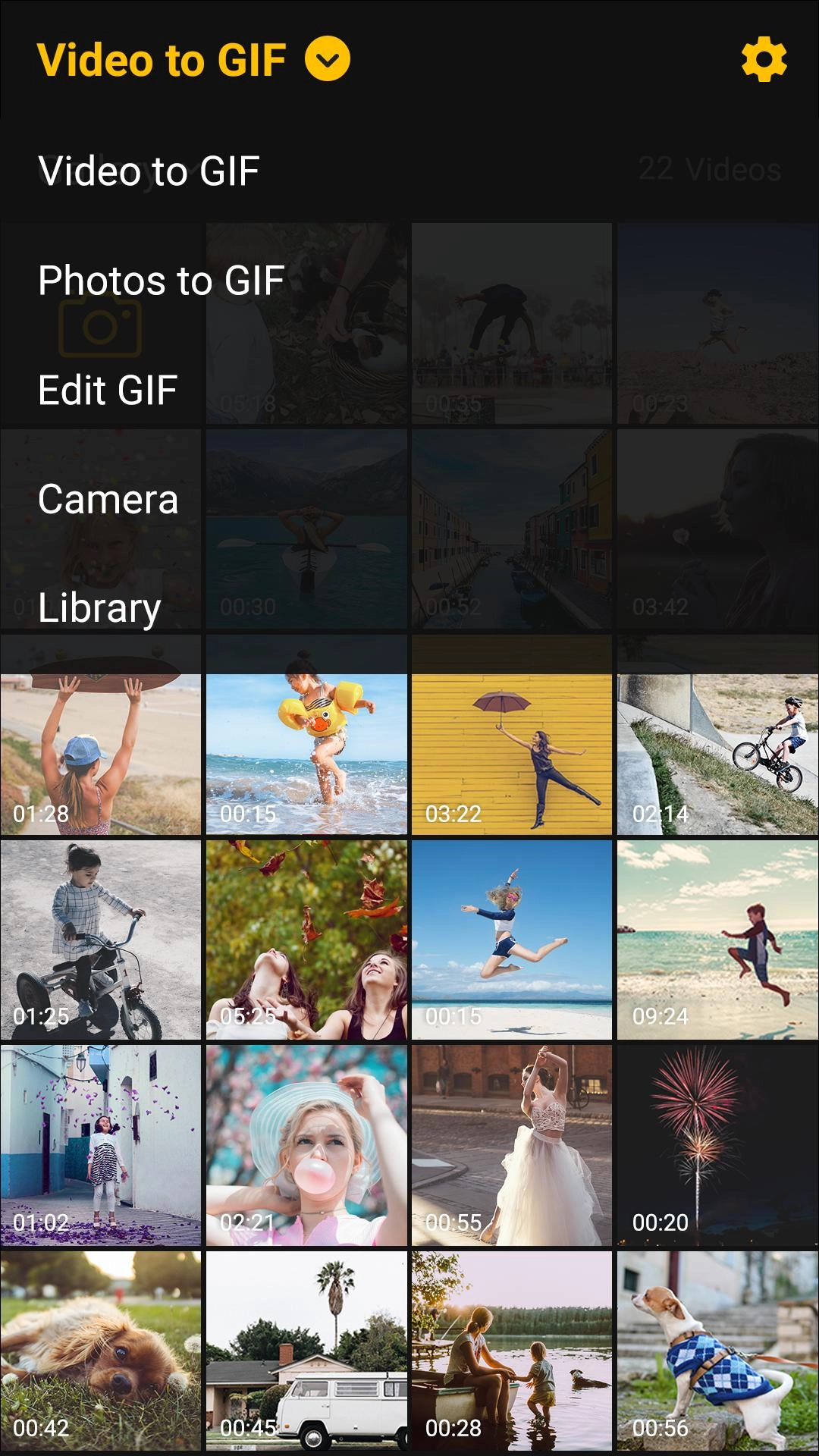The image size is (819, 1456).
Task: Open the settings gear
Action: coord(763,59)
